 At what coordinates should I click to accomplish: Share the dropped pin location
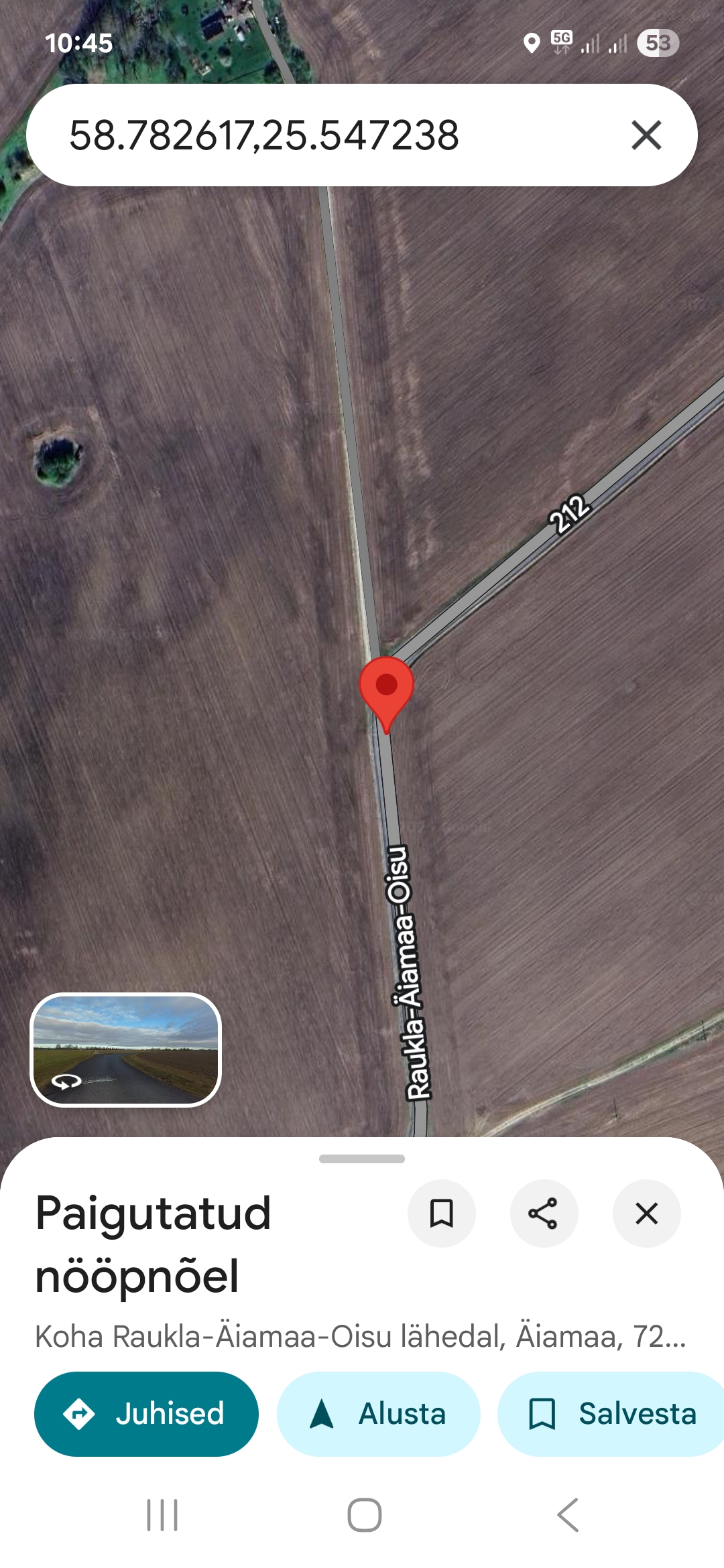(x=544, y=1214)
